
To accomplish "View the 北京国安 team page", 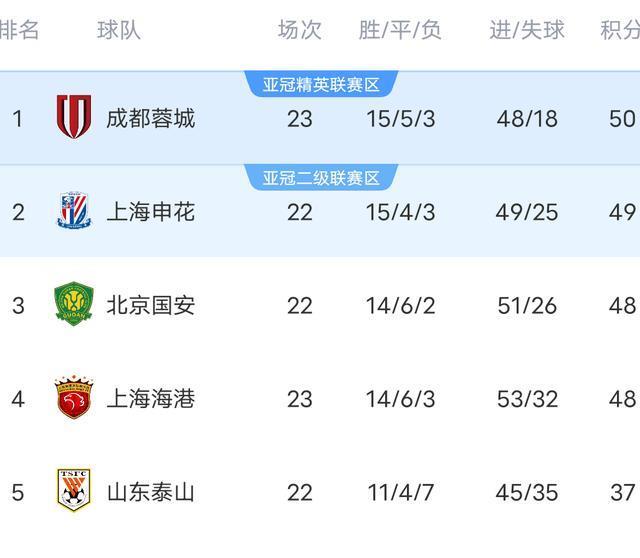I will 150,305.
